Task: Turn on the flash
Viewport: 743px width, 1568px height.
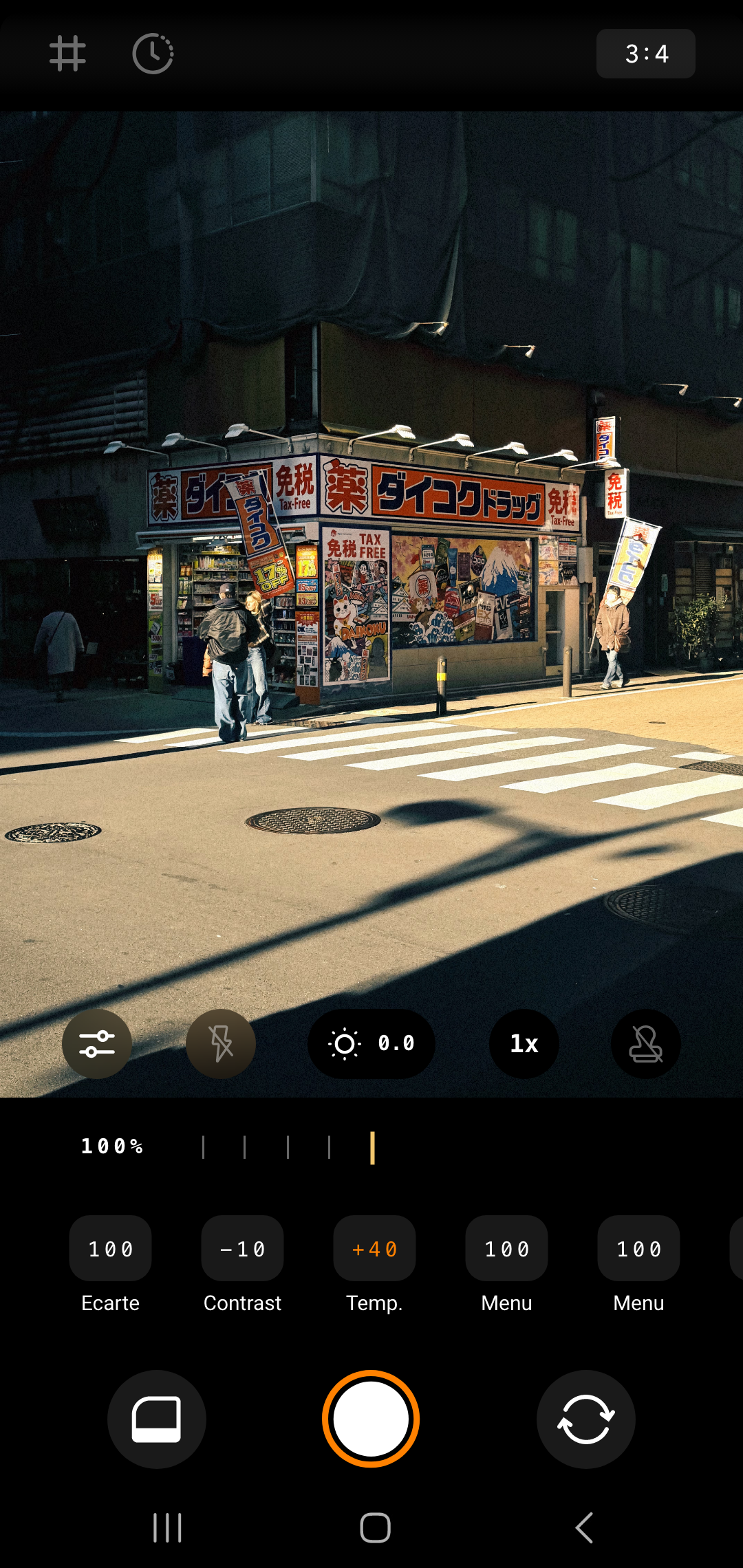Action: 221,1043
